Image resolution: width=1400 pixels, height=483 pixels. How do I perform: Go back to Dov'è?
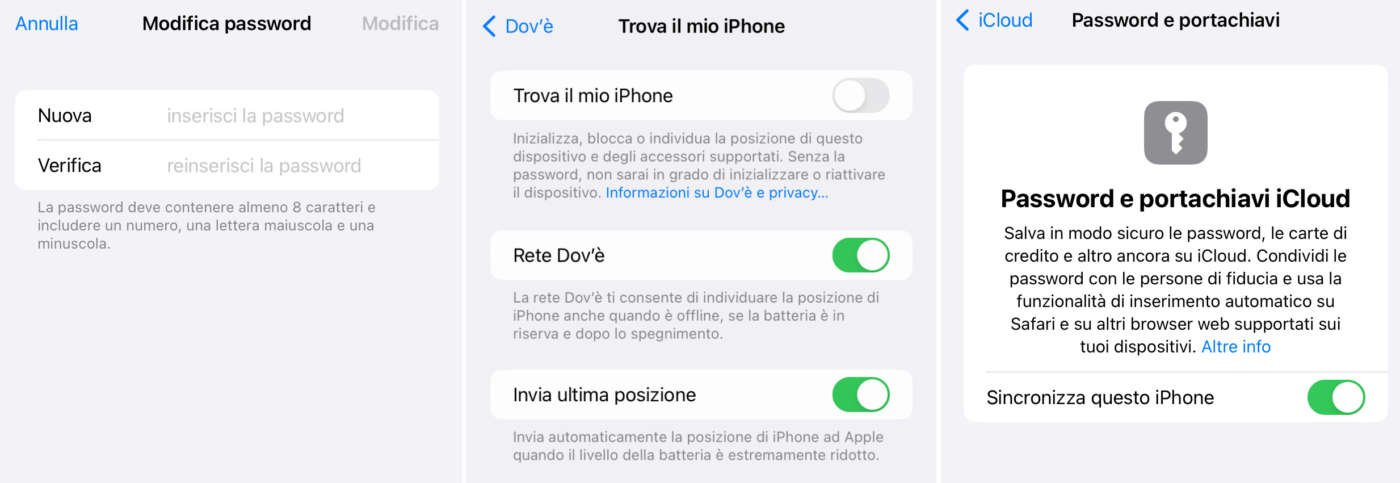(x=518, y=26)
